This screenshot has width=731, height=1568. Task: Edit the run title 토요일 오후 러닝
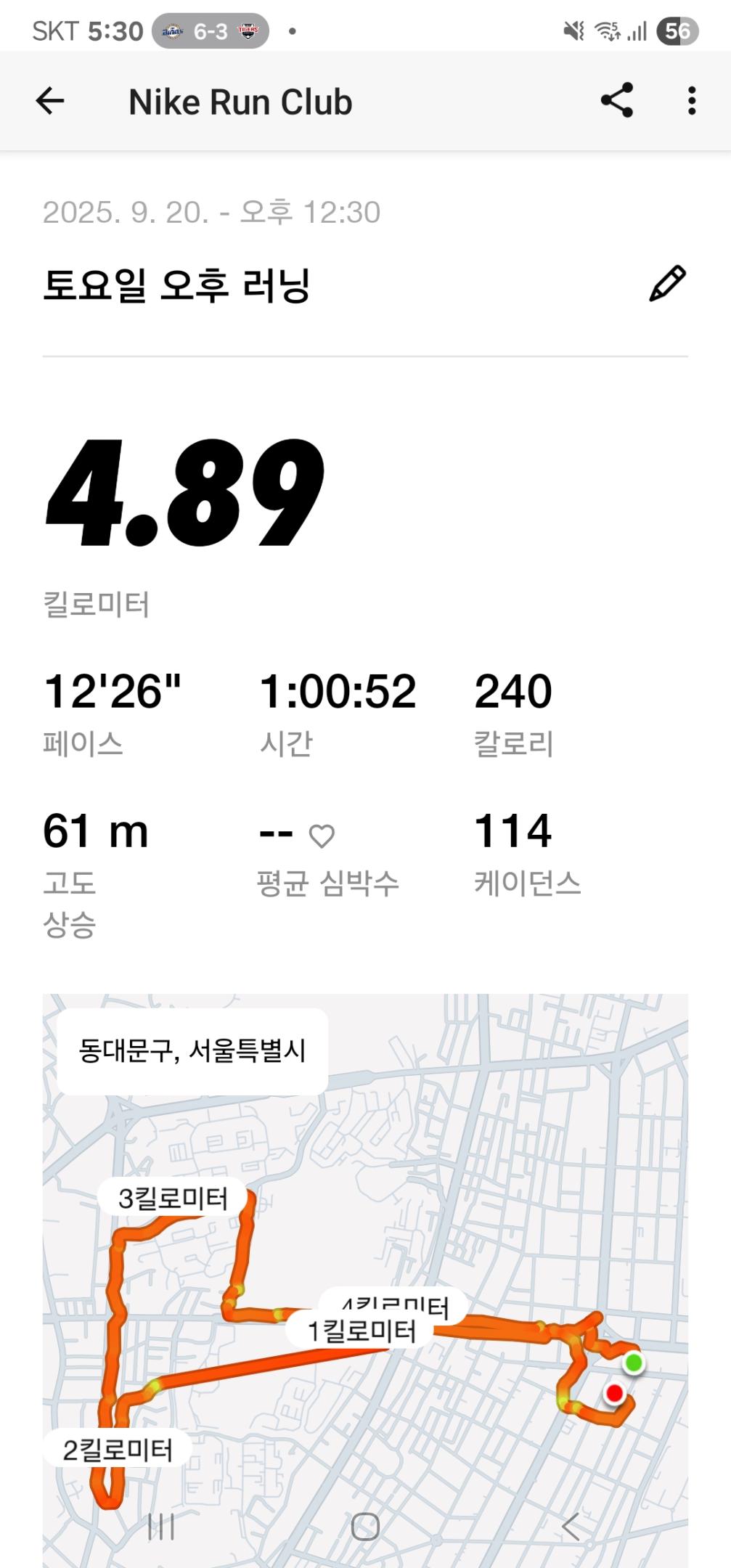(667, 284)
